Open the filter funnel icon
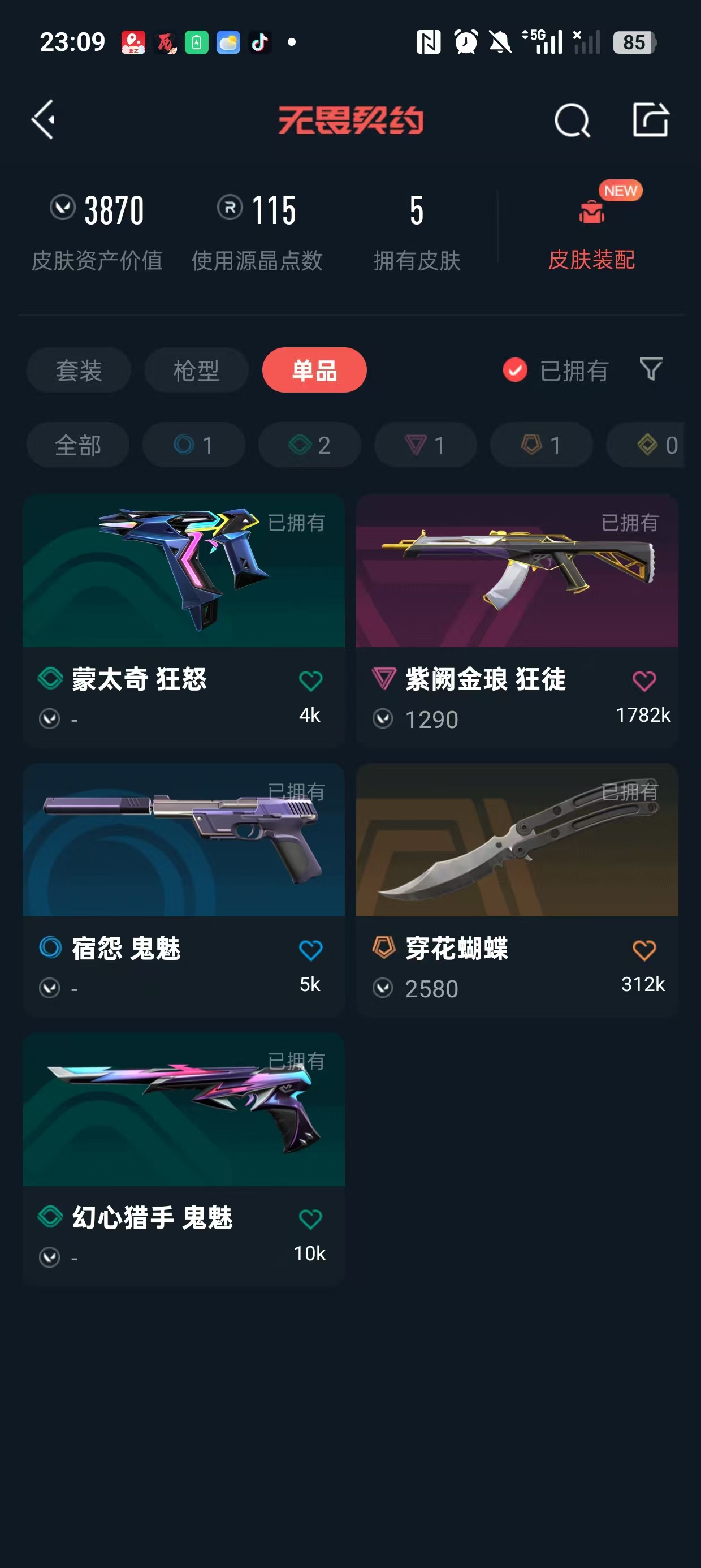 651,369
